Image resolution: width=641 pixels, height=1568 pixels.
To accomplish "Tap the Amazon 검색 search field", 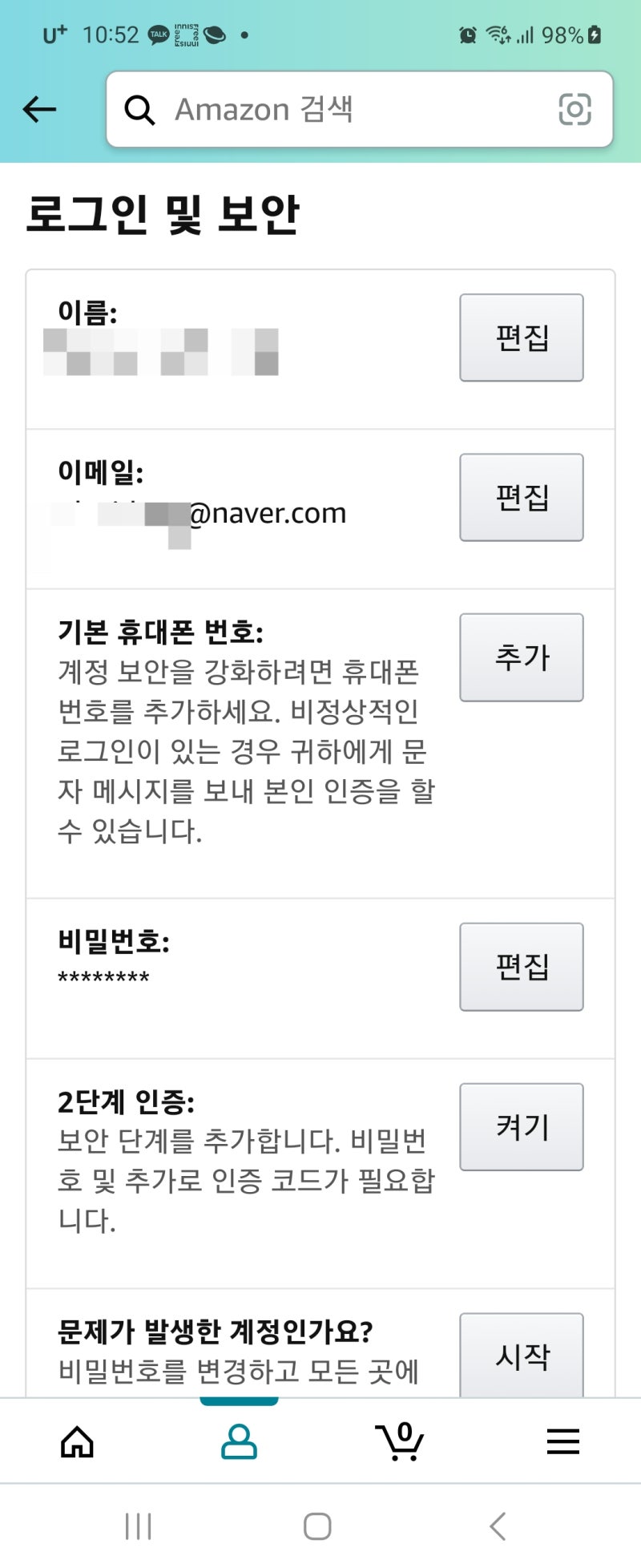I will 320,110.
